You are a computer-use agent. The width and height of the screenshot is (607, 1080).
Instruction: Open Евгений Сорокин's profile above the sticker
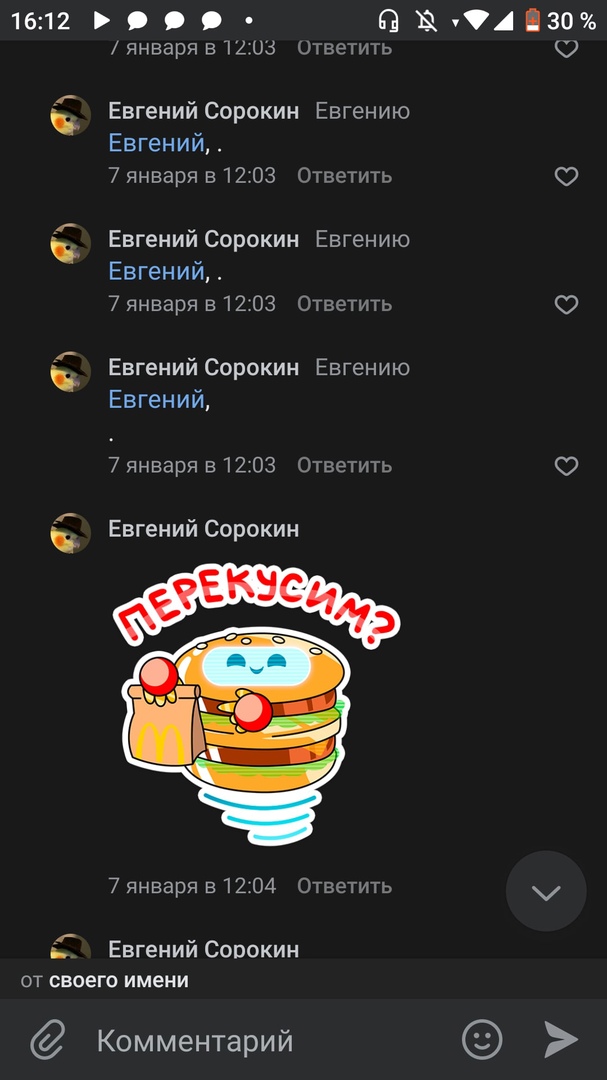coord(203,529)
